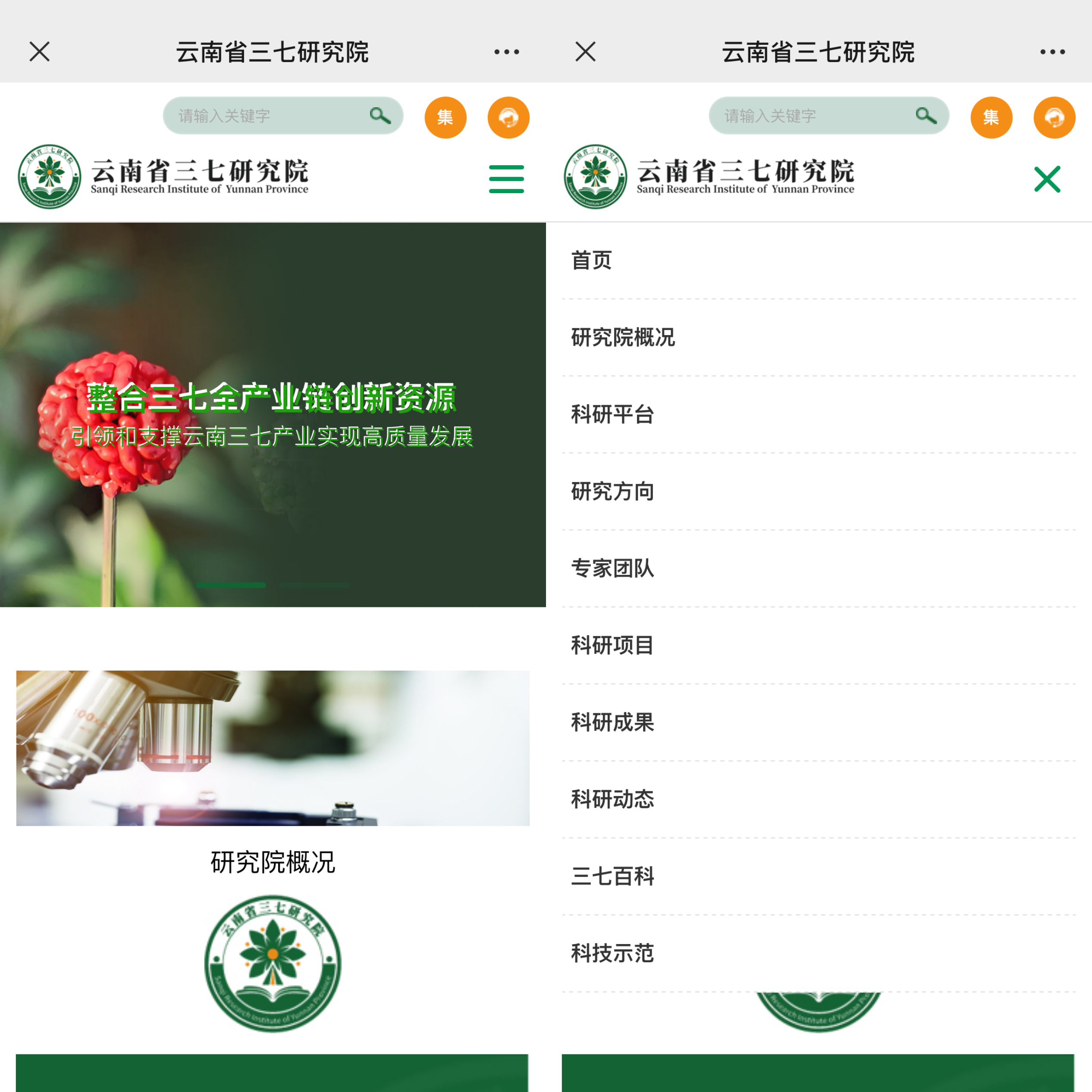This screenshot has width=1092, height=1092.
Task: Open the 研究方向 menu item
Action: point(612,491)
